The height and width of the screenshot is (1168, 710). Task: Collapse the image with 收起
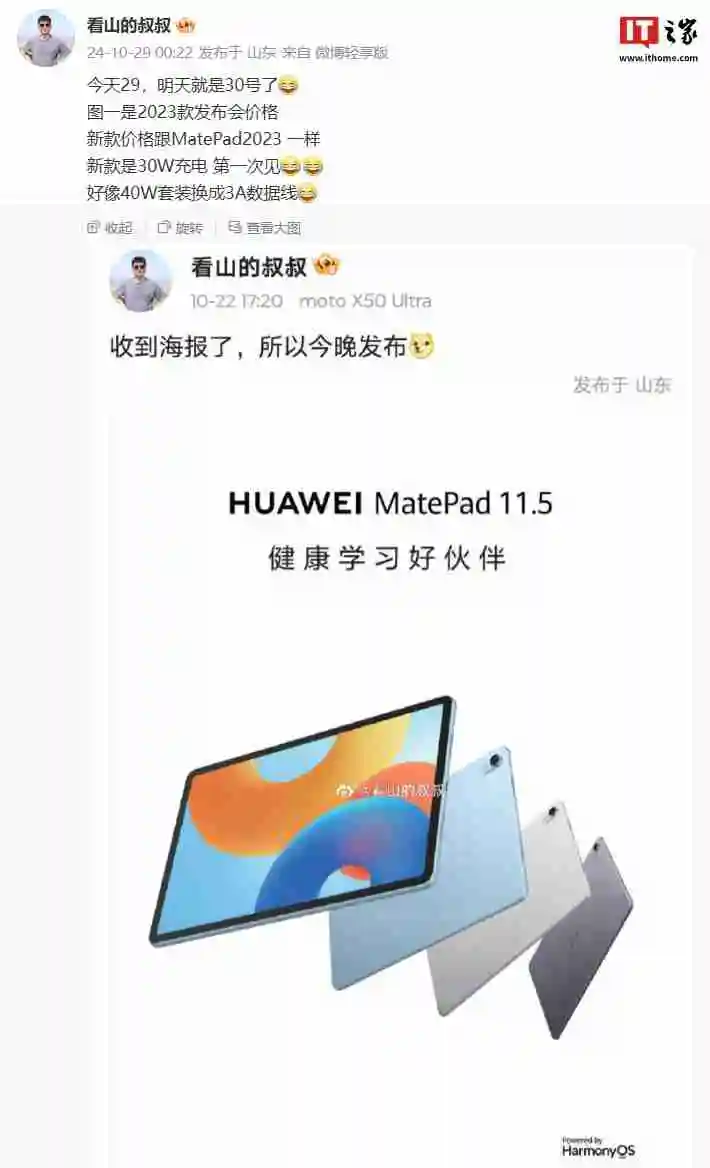pos(110,228)
